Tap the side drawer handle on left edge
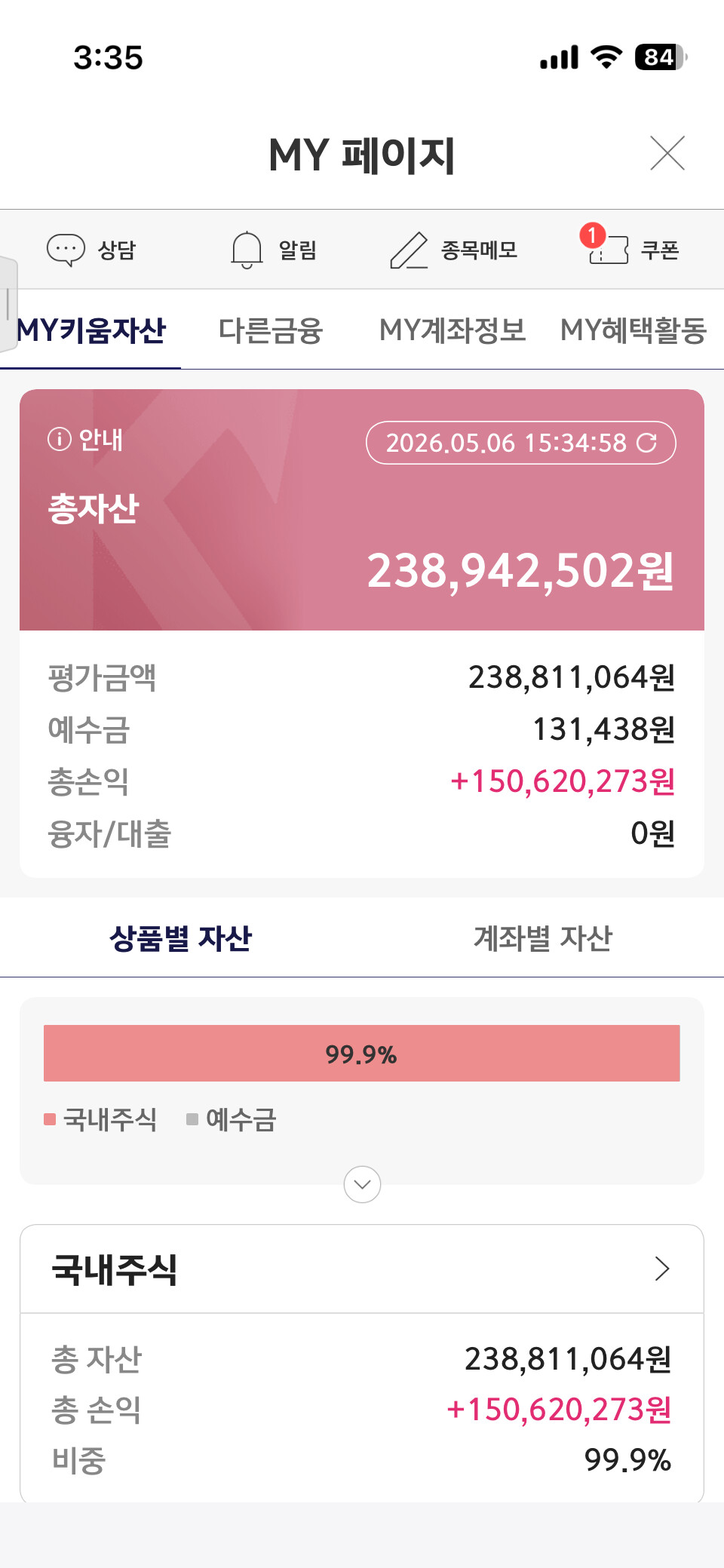The height and width of the screenshot is (1568, 724). pos(8,304)
